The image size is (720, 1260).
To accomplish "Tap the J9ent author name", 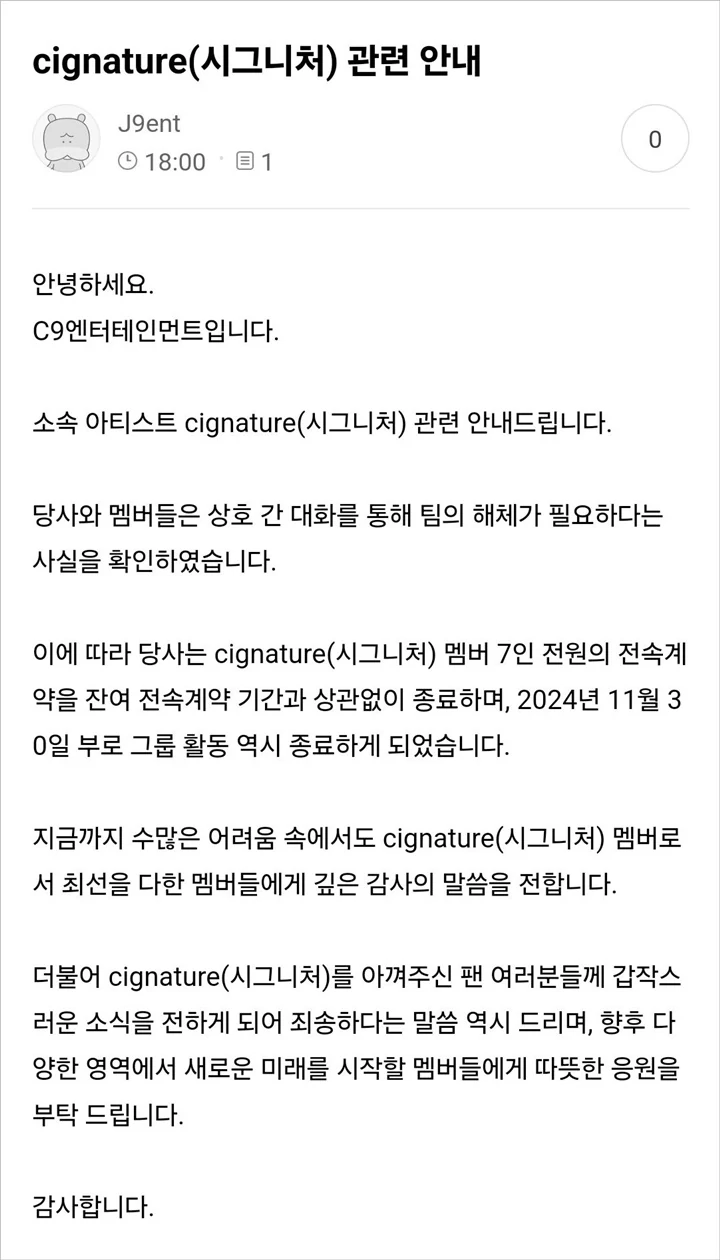I will click(x=149, y=125).
